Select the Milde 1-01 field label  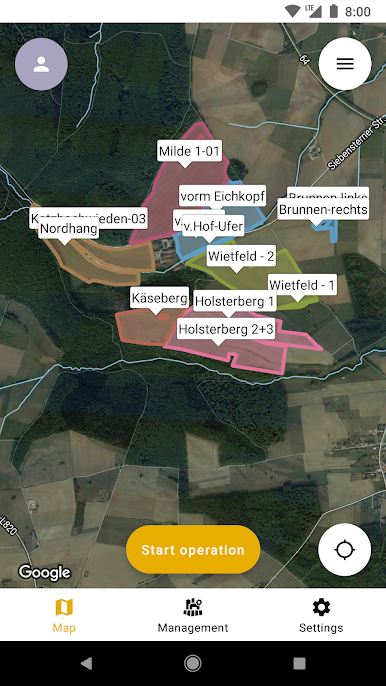click(x=189, y=151)
